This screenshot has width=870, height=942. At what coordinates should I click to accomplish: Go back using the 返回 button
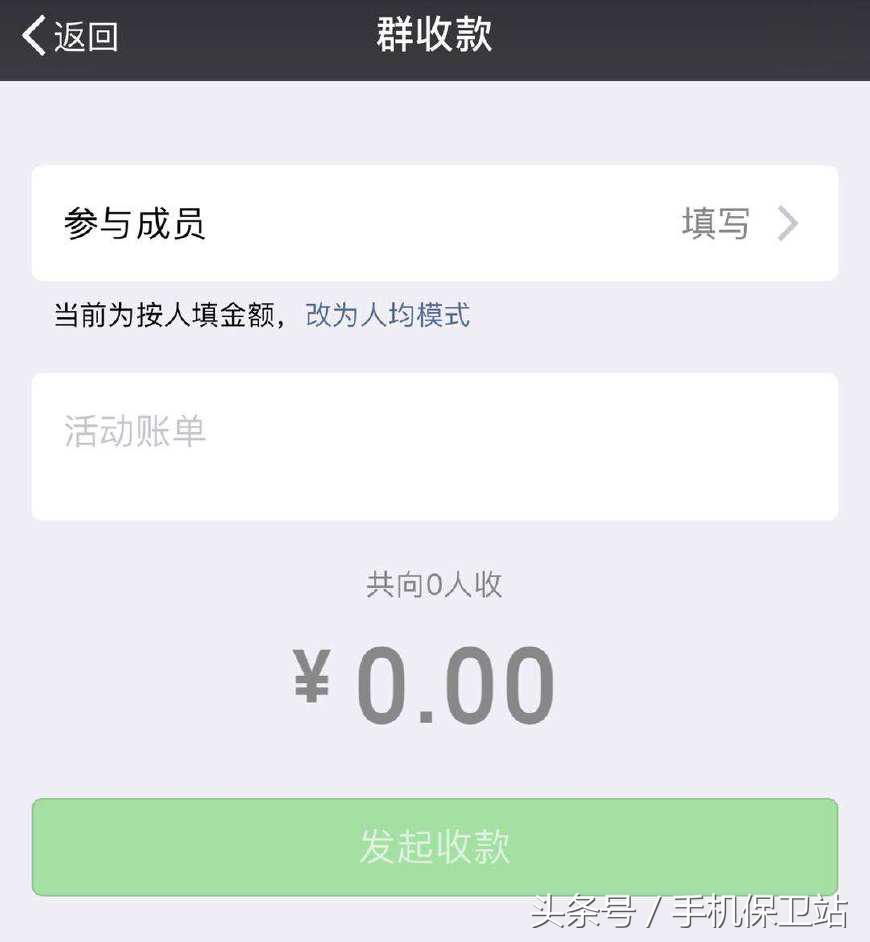pos(70,36)
